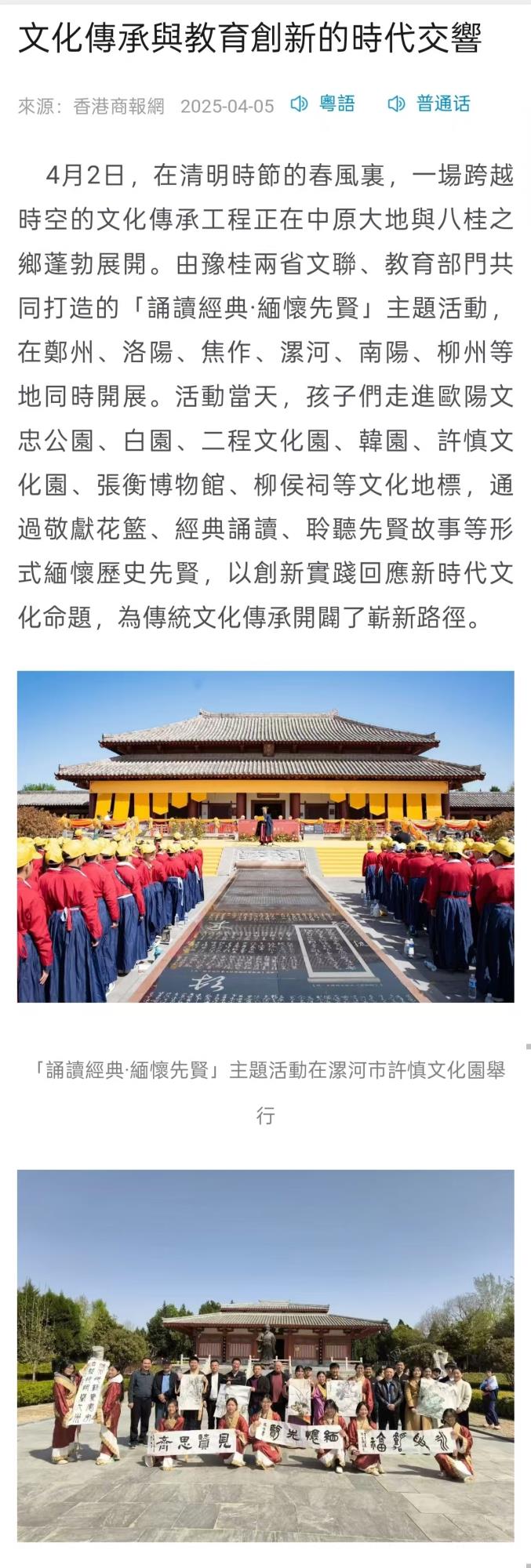531x1568 pixels.
Task: Play the article audio in 普通话
Action: pos(429,103)
